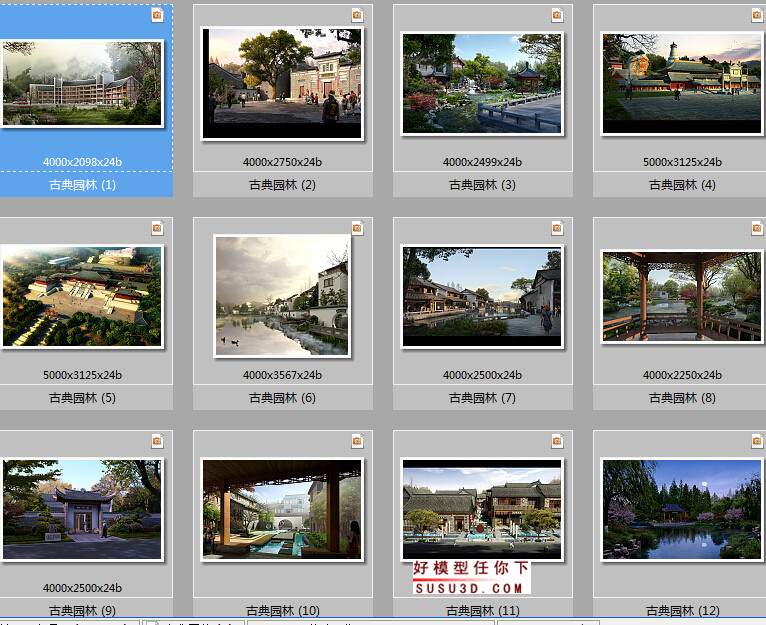Viewport: 766px width, 625px height.
Task: View the night scene 古典园林 (12)
Action: [x=681, y=509]
